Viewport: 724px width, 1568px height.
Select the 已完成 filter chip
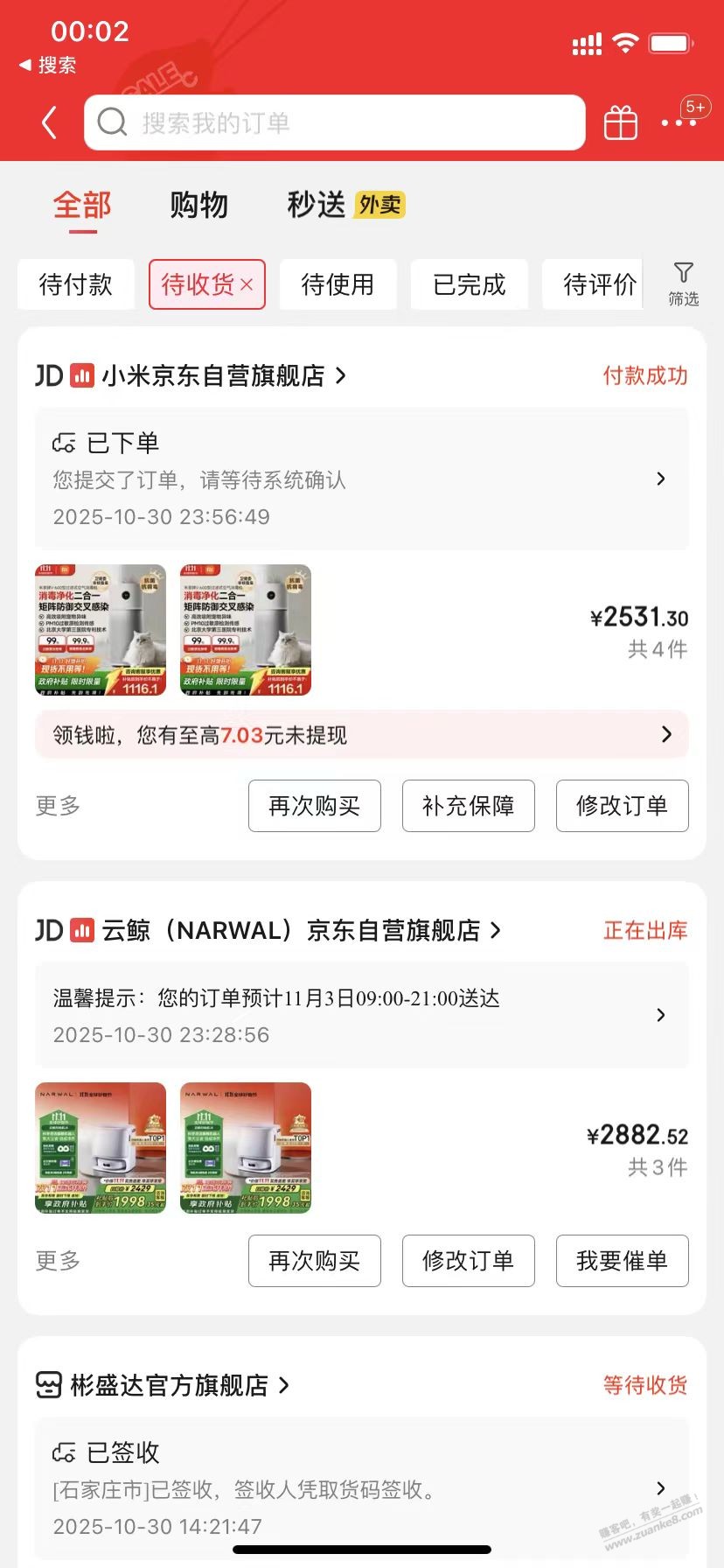coord(469,284)
